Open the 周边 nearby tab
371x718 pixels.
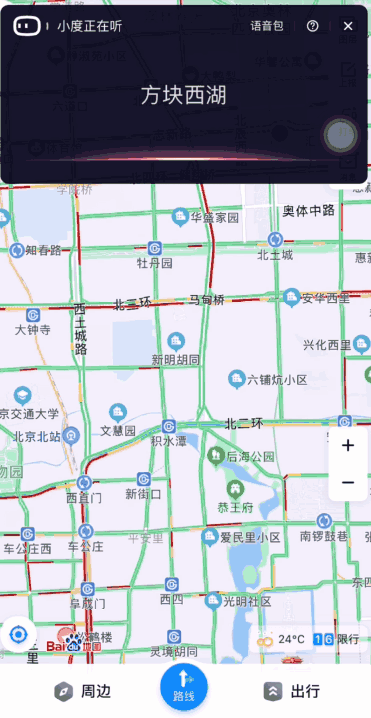(82, 691)
